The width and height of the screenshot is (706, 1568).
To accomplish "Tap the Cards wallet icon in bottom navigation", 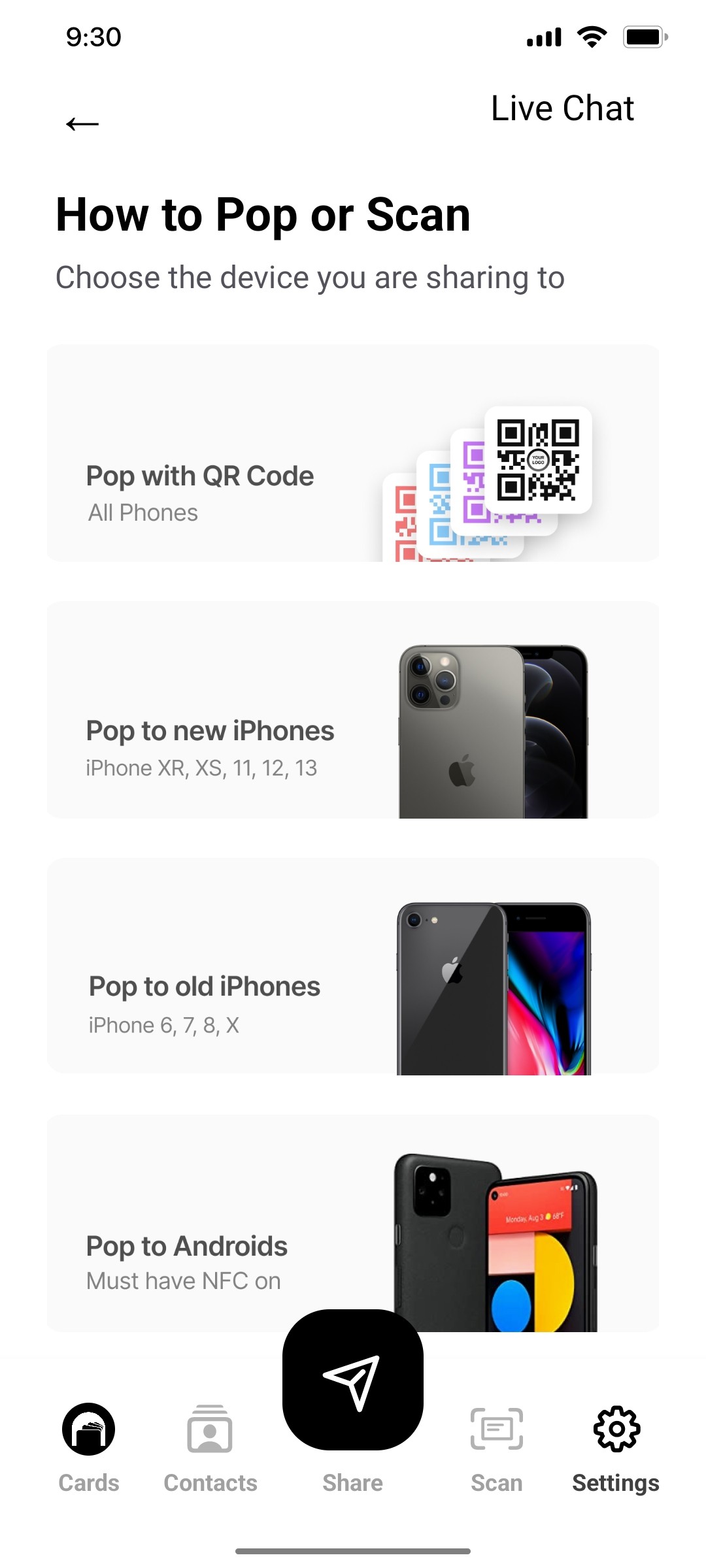I will 88,1428.
